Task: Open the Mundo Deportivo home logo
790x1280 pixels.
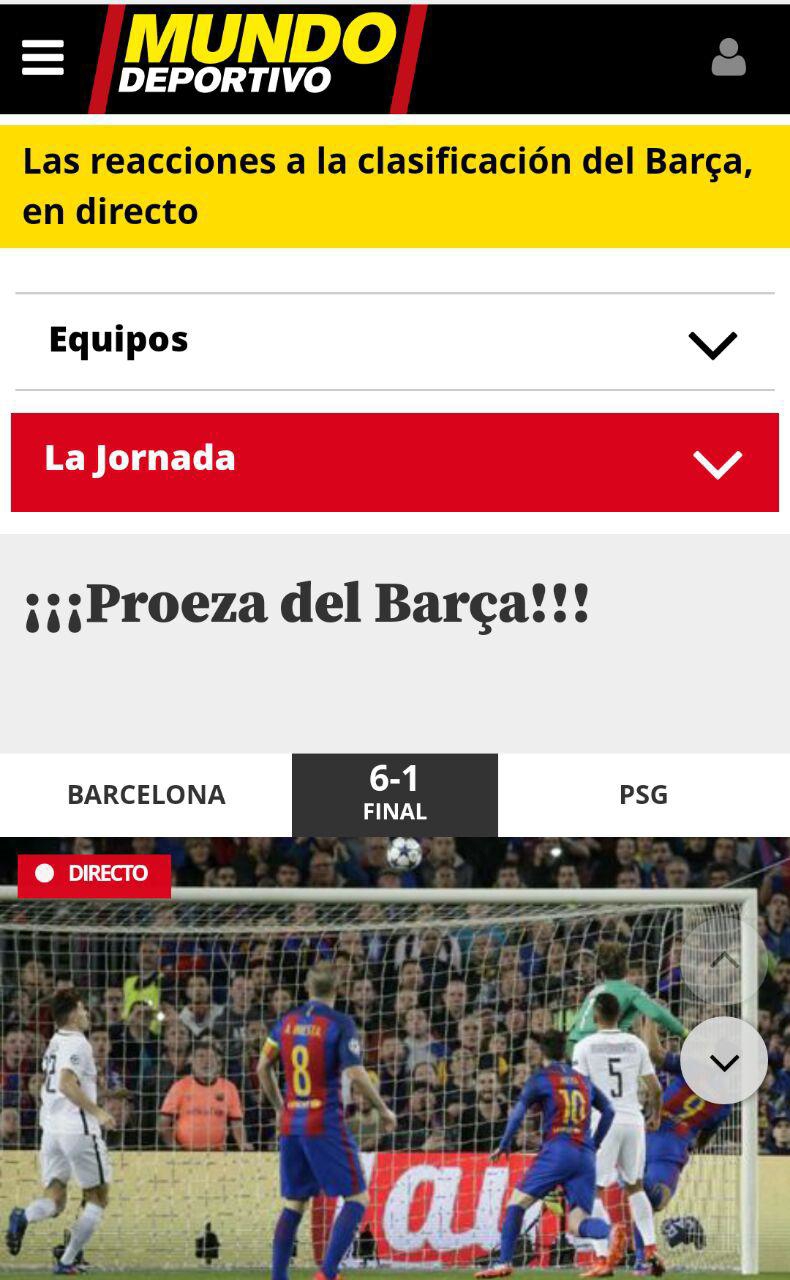Action: pyautogui.click(x=258, y=58)
